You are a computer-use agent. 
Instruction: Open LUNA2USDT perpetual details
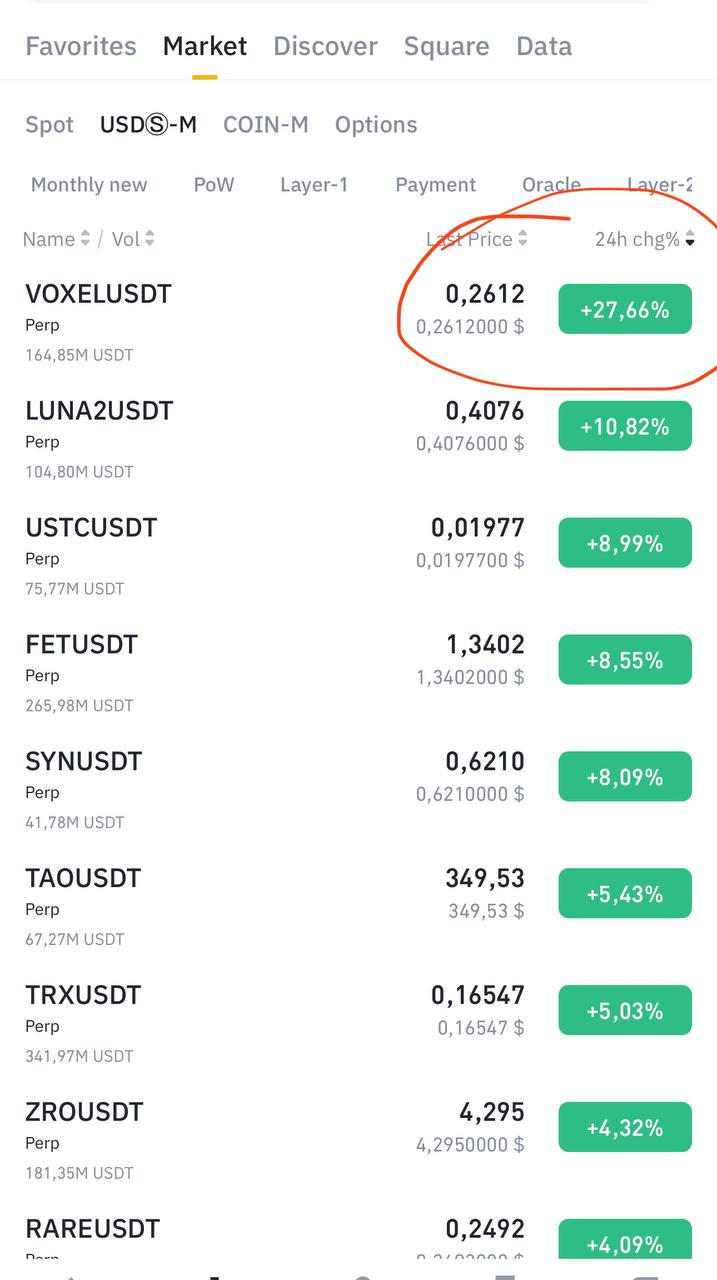click(99, 412)
